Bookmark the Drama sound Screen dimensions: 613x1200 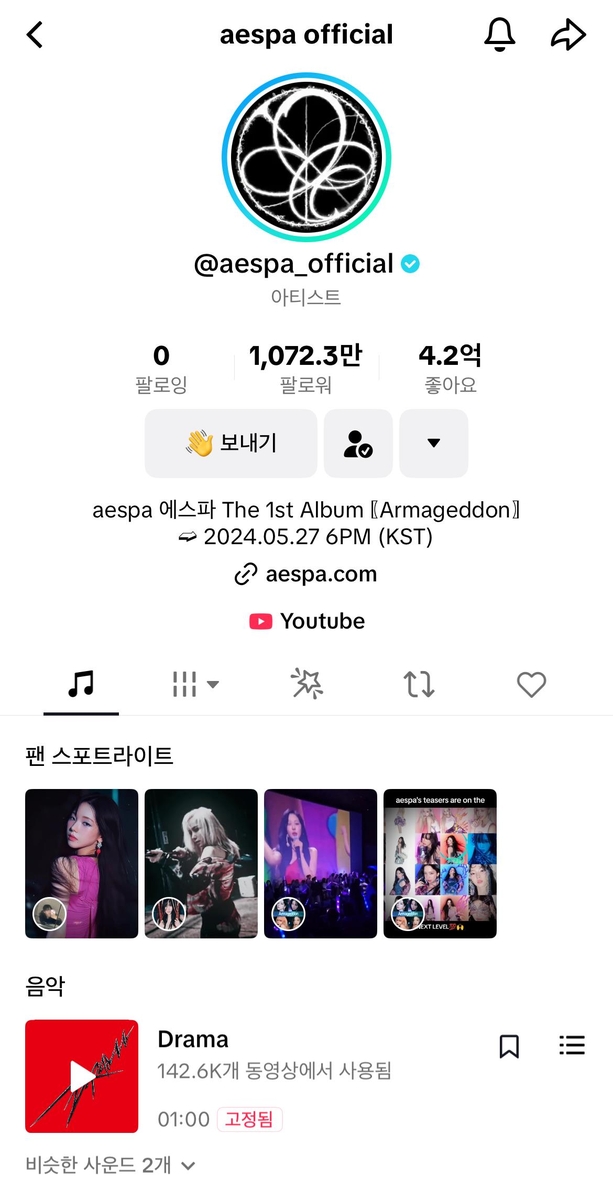click(x=509, y=1046)
